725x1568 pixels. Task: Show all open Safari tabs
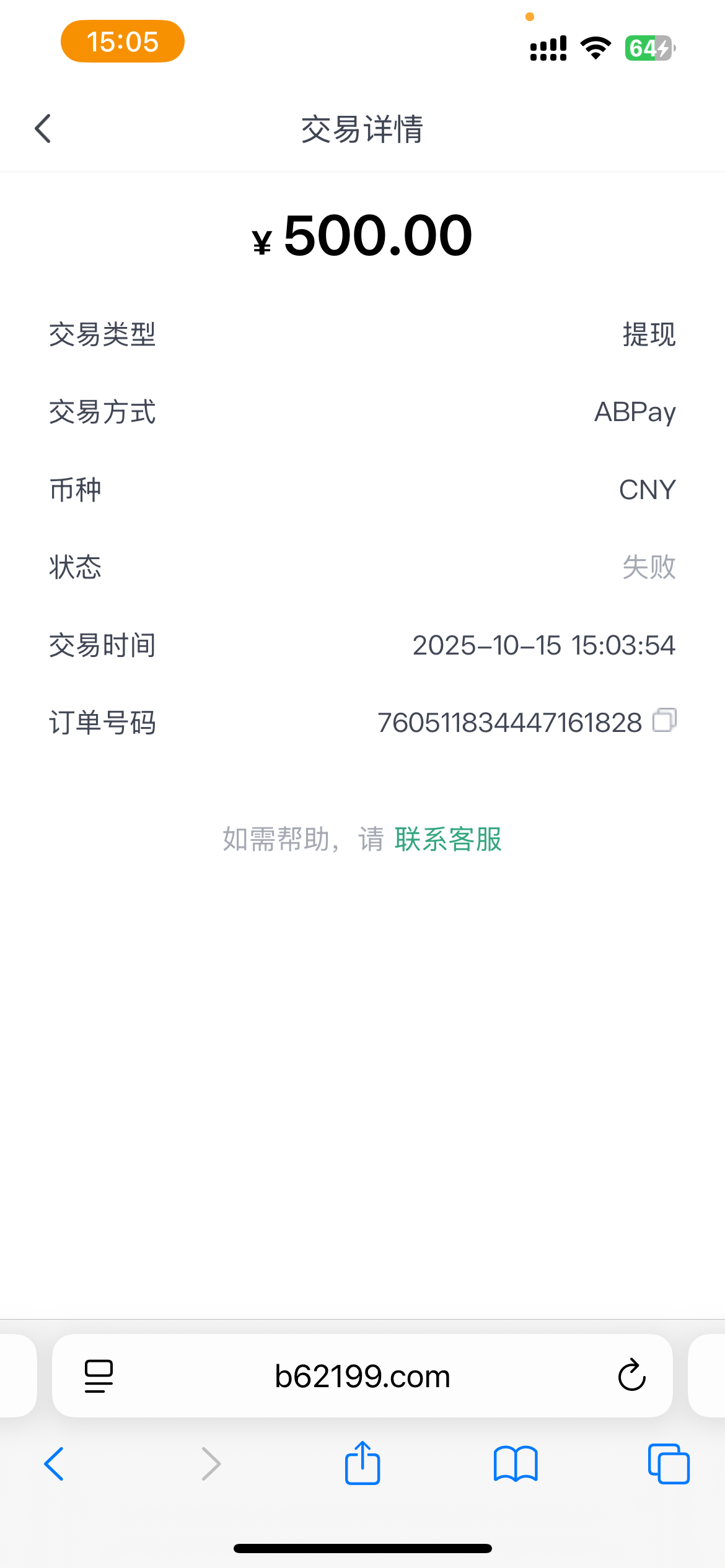coord(669,1464)
